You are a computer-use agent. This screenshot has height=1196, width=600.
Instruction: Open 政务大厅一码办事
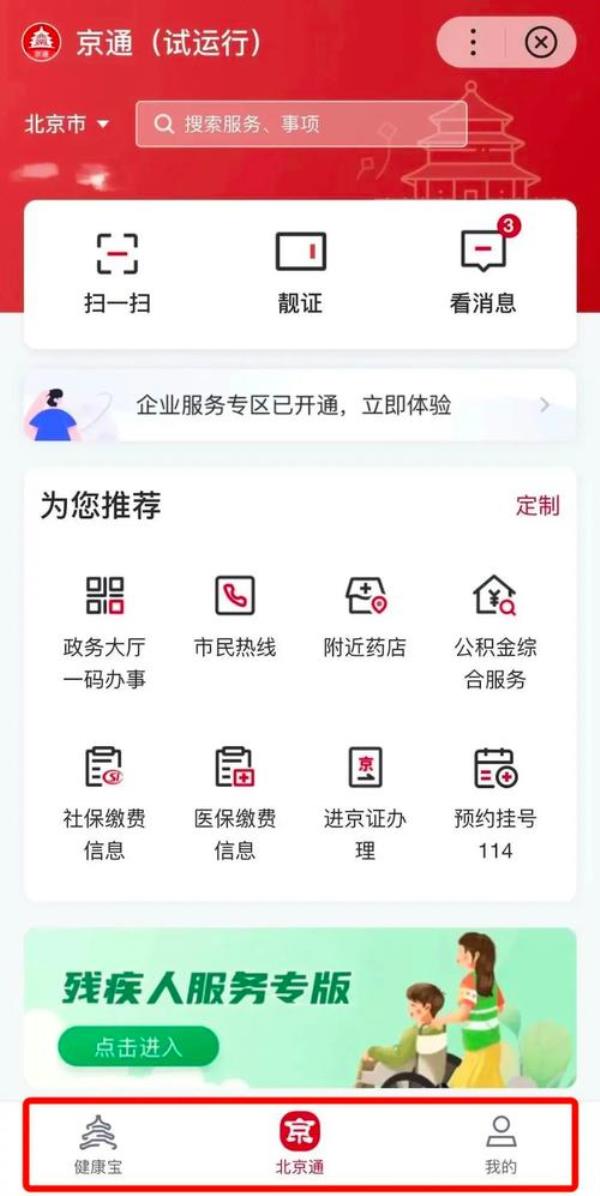pos(104,632)
